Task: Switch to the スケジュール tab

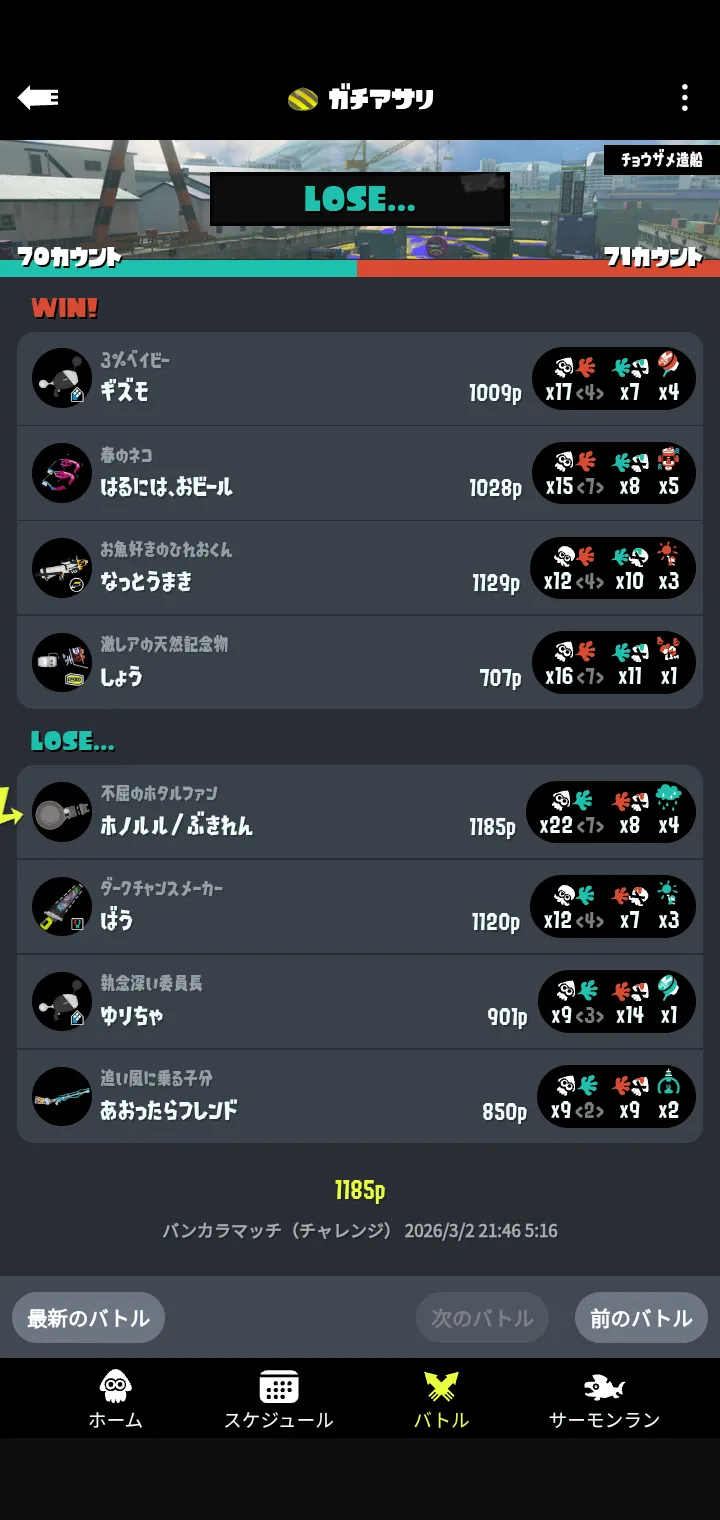Action: coord(278,1399)
